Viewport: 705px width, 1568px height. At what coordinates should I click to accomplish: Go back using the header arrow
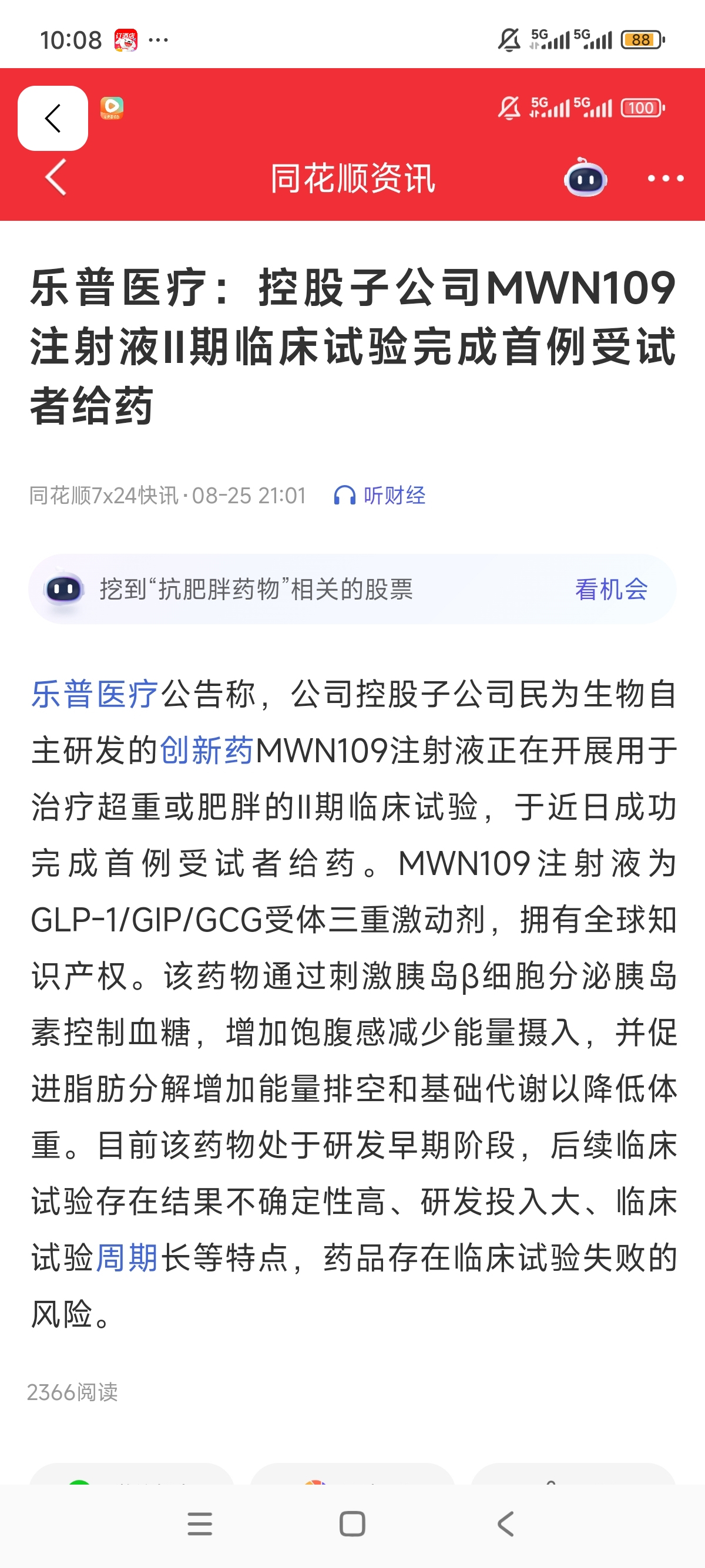55,178
